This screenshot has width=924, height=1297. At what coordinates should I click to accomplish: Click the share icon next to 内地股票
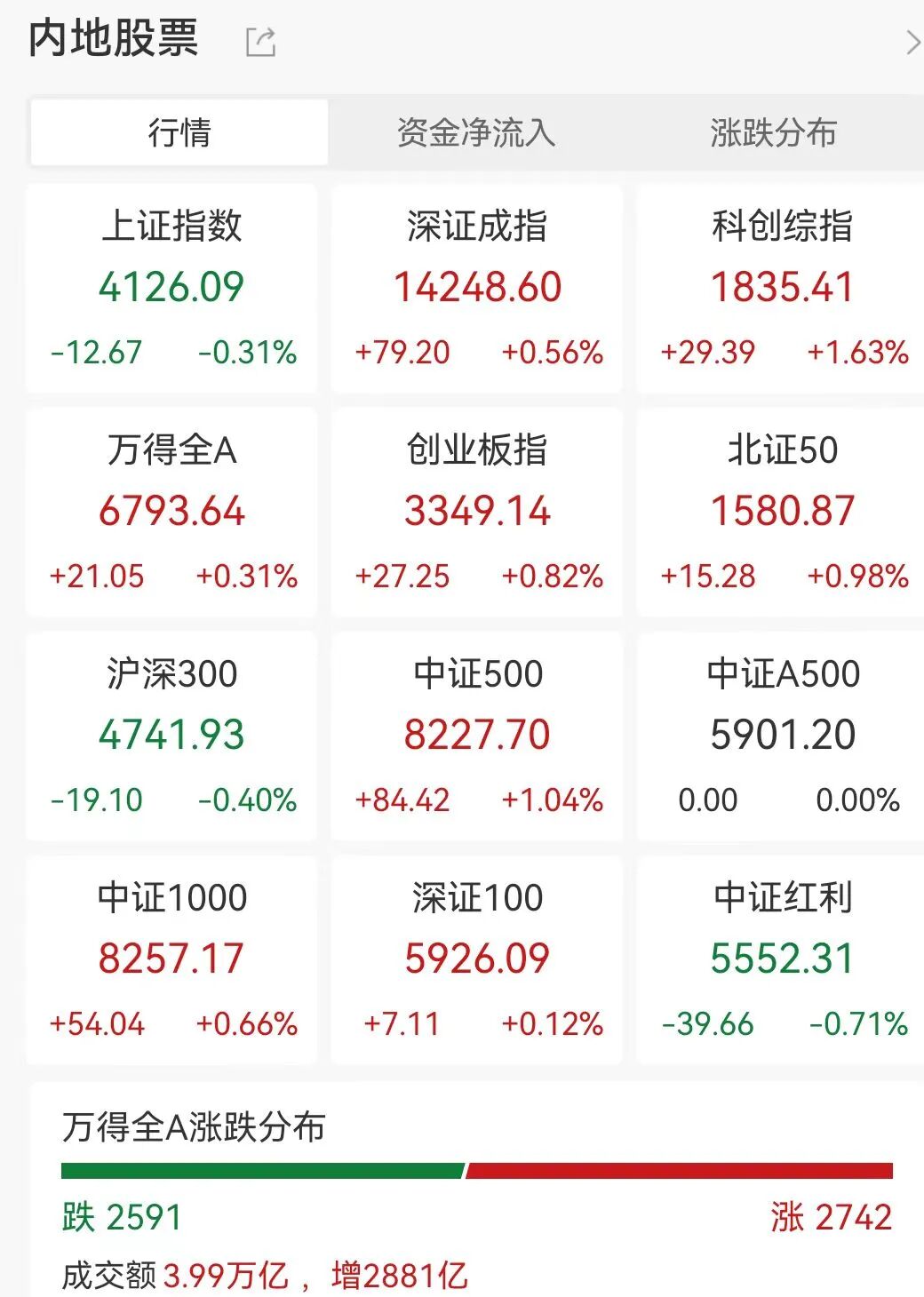pos(259,42)
